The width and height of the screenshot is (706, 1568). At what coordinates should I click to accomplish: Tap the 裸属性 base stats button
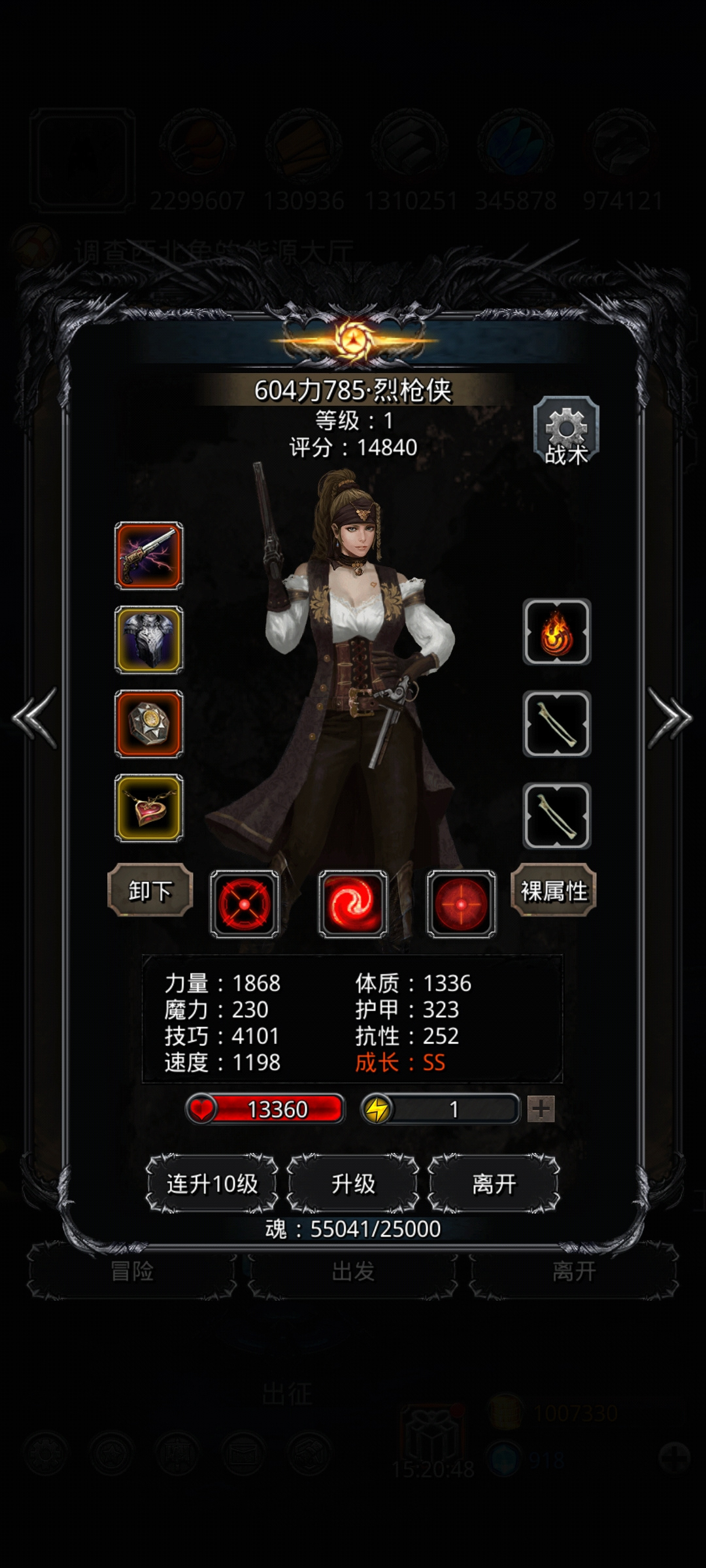[554, 890]
